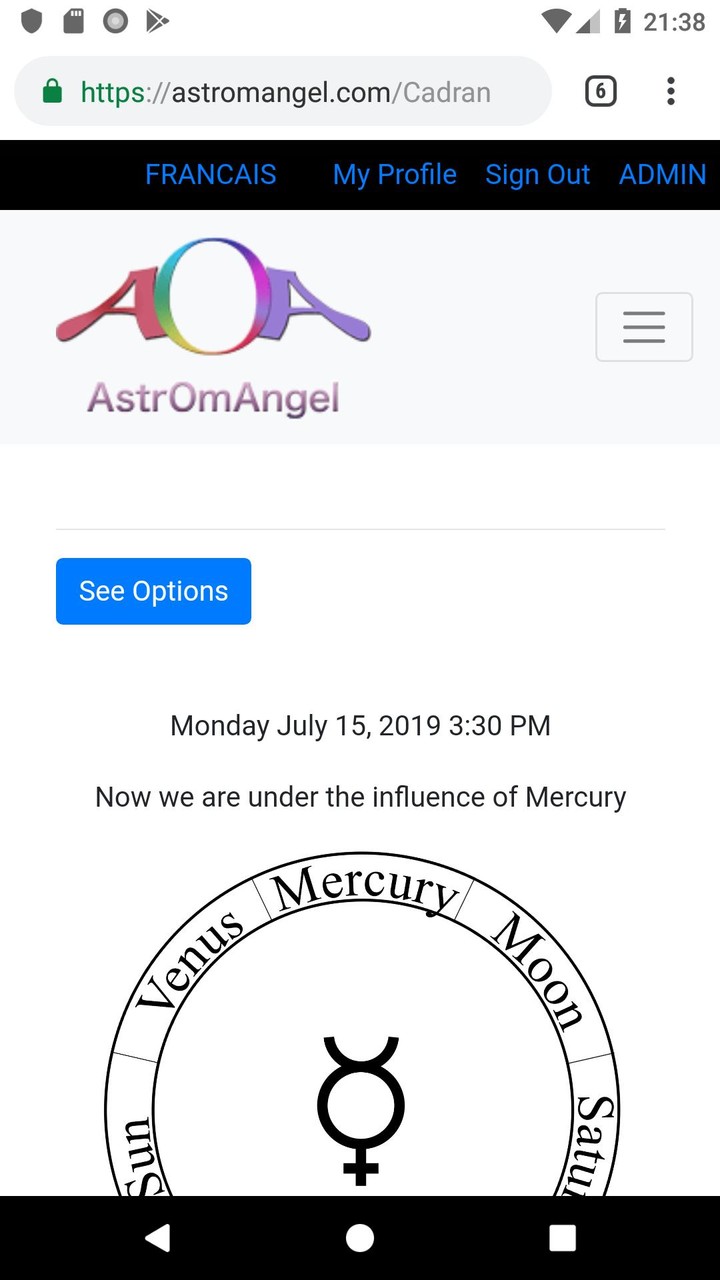
Task: Sign out of the account
Action: click(537, 175)
